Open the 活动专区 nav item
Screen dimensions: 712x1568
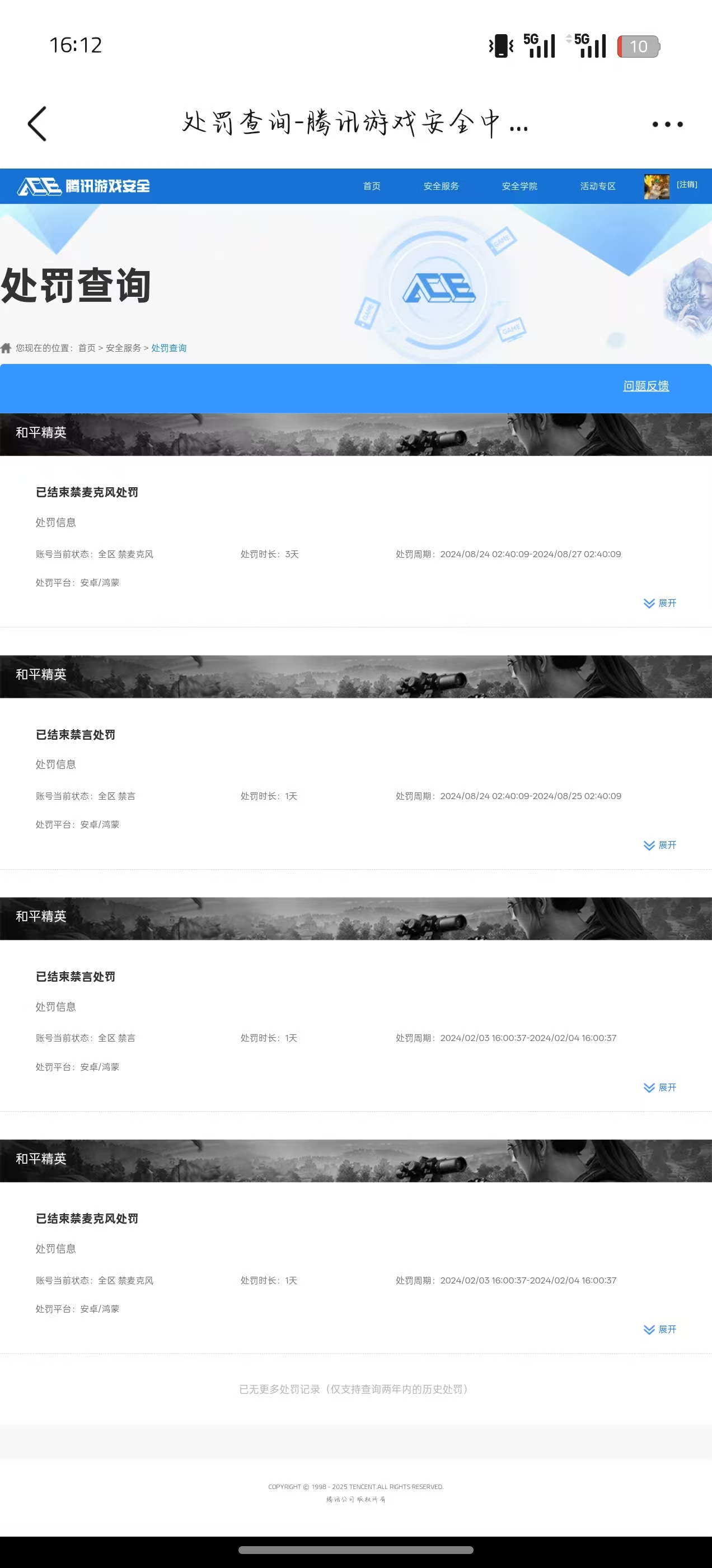point(598,186)
